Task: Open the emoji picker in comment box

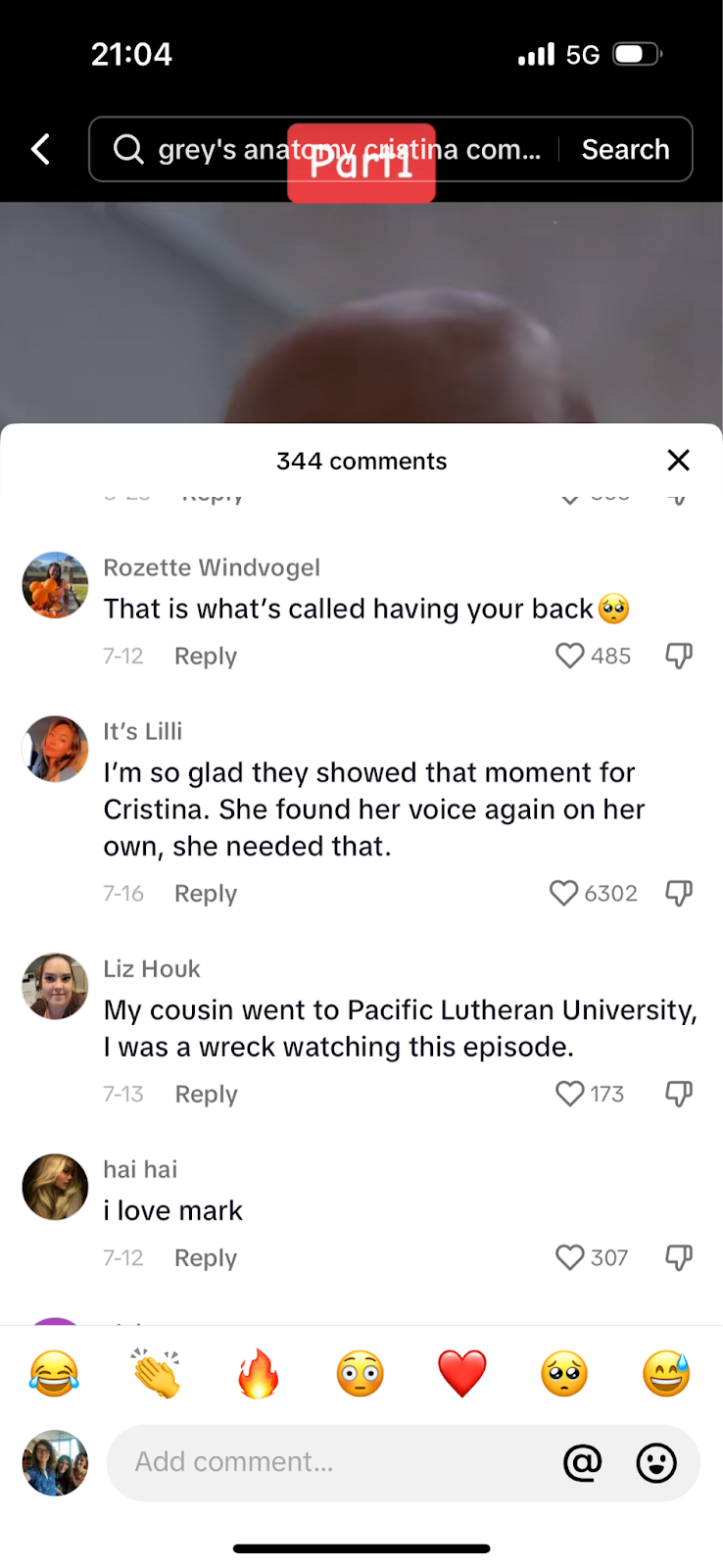Action: [x=656, y=1463]
